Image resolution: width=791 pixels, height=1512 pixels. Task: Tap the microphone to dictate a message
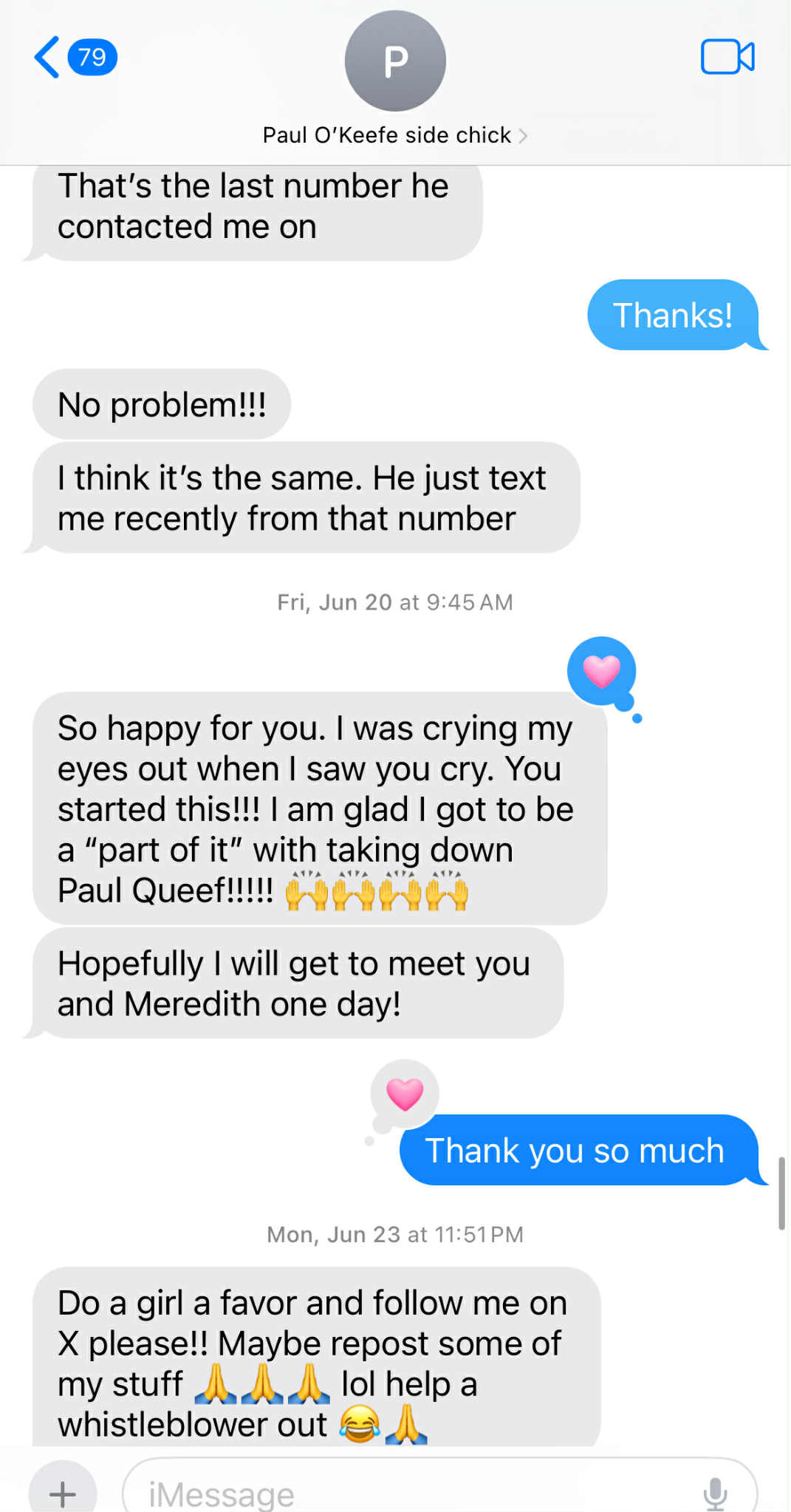pos(714,1493)
